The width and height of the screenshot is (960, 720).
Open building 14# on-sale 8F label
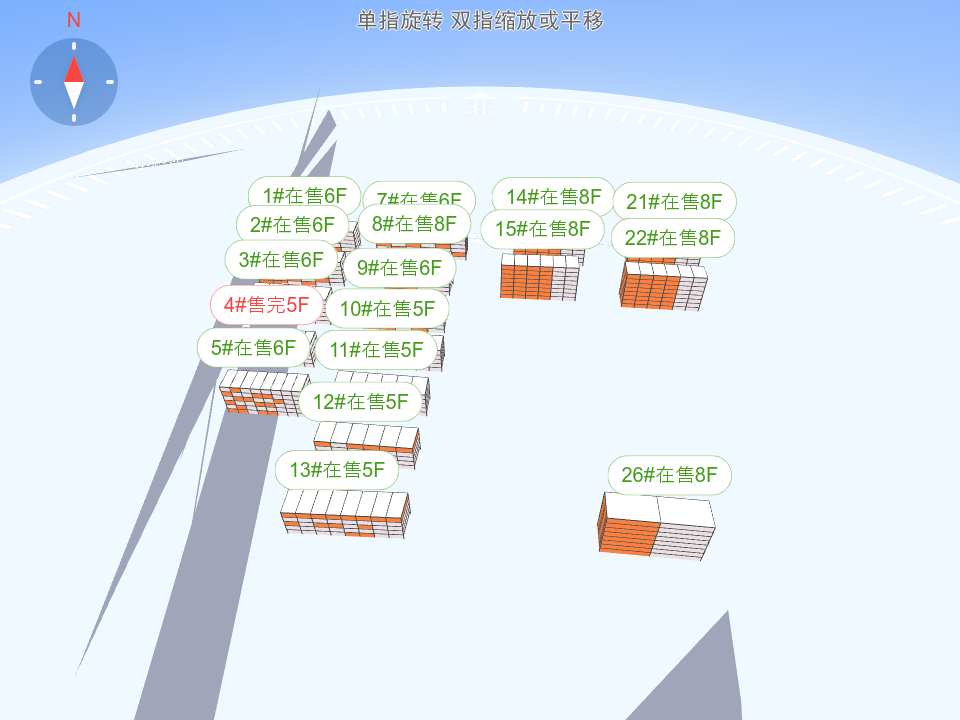click(x=553, y=197)
